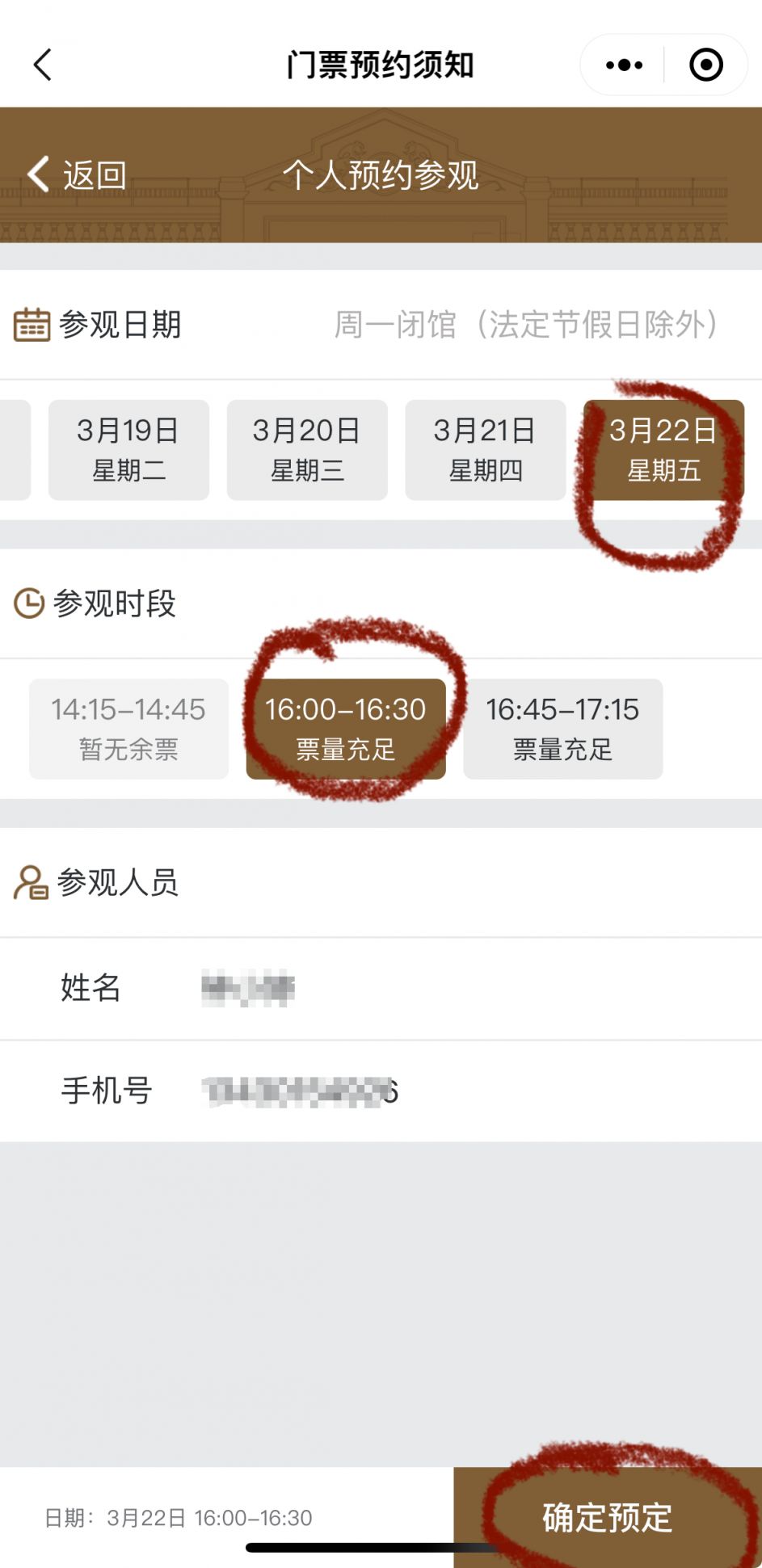Screen dimensions: 762x1568
Task: Choose 3月21日 星期四 as the visit date
Action: tap(485, 450)
